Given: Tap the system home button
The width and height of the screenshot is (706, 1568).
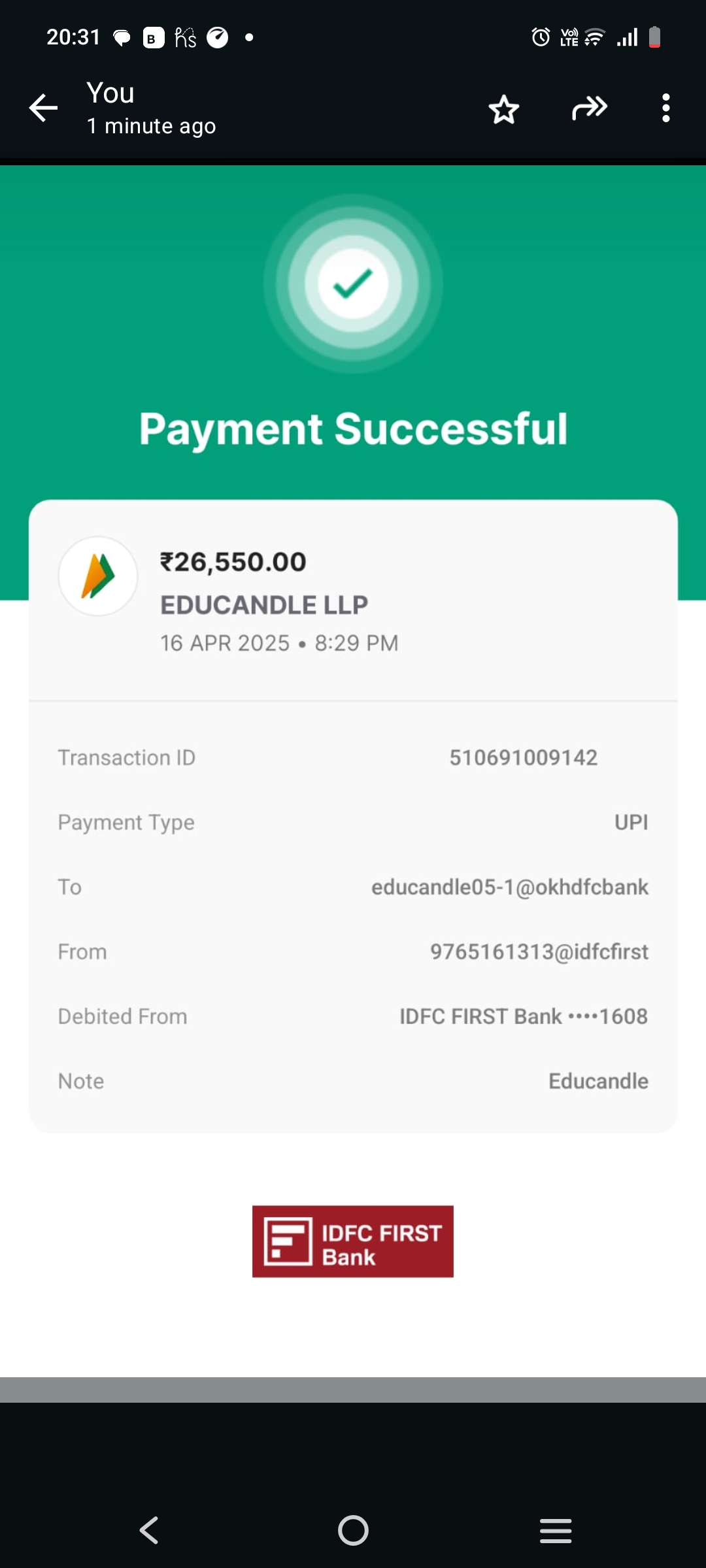Looking at the screenshot, I should [x=353, y=1530].
